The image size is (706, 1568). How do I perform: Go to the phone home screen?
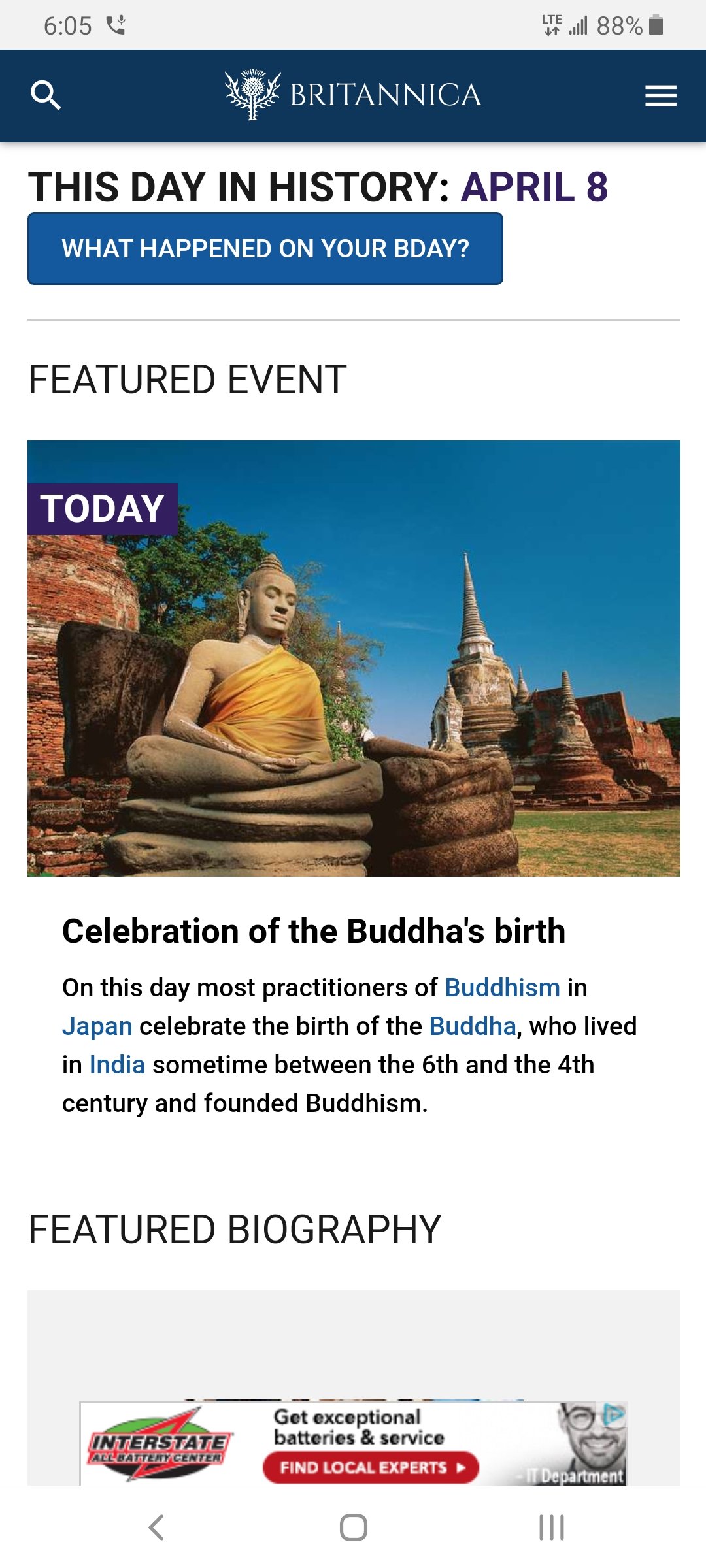point(353,1527)
